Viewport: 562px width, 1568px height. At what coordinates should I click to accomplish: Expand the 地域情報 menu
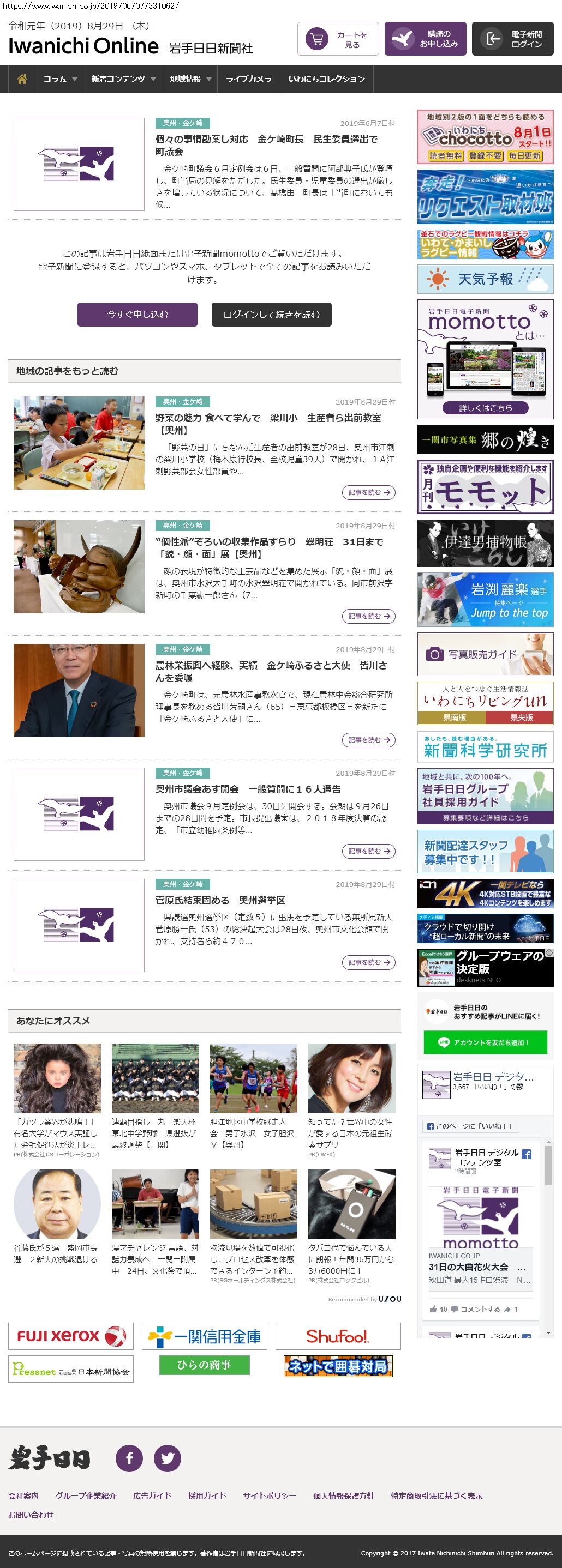click(x=190, y=79)
